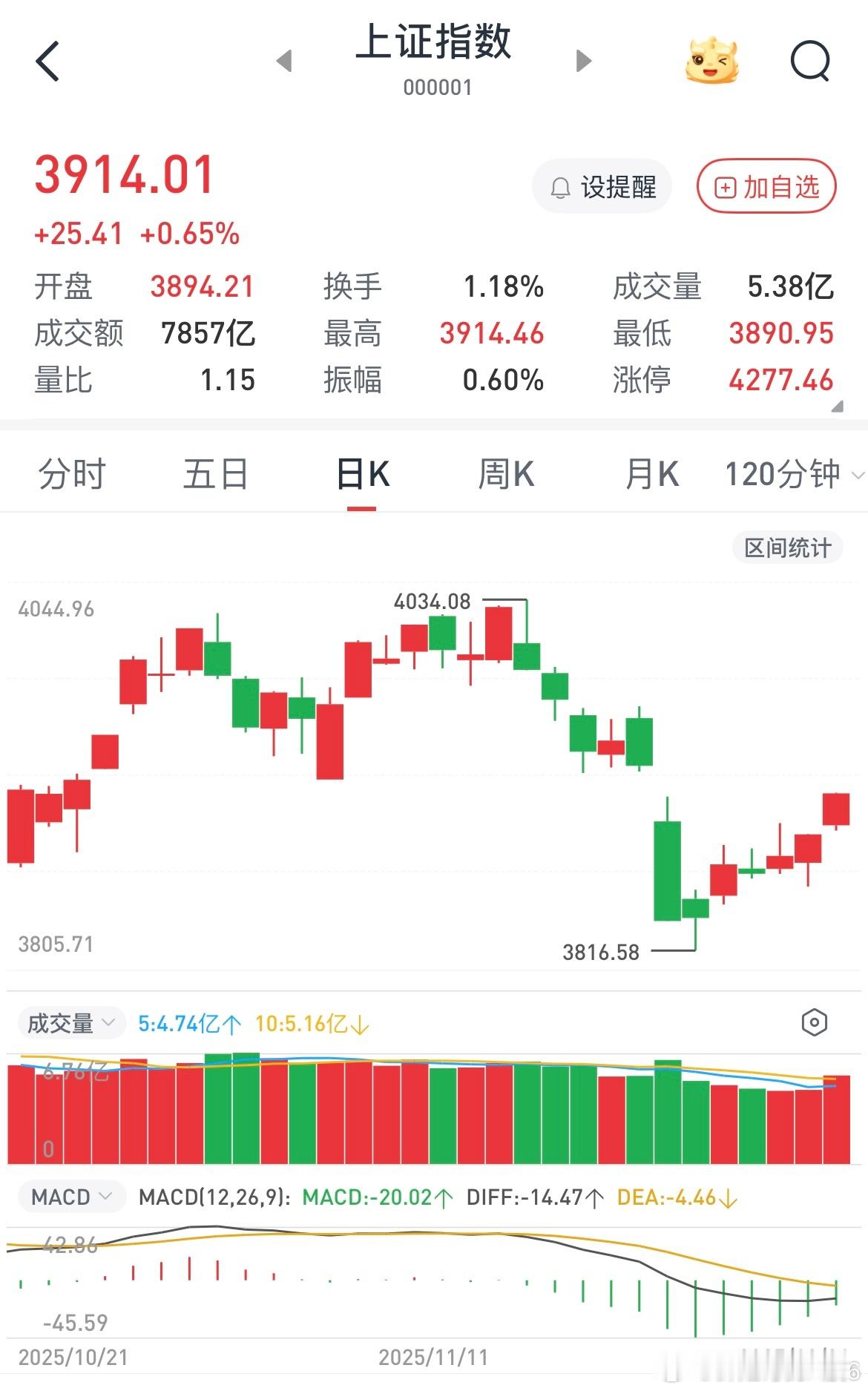
Task: Click 设提醒 to set an alert
Action: (602, 188)
